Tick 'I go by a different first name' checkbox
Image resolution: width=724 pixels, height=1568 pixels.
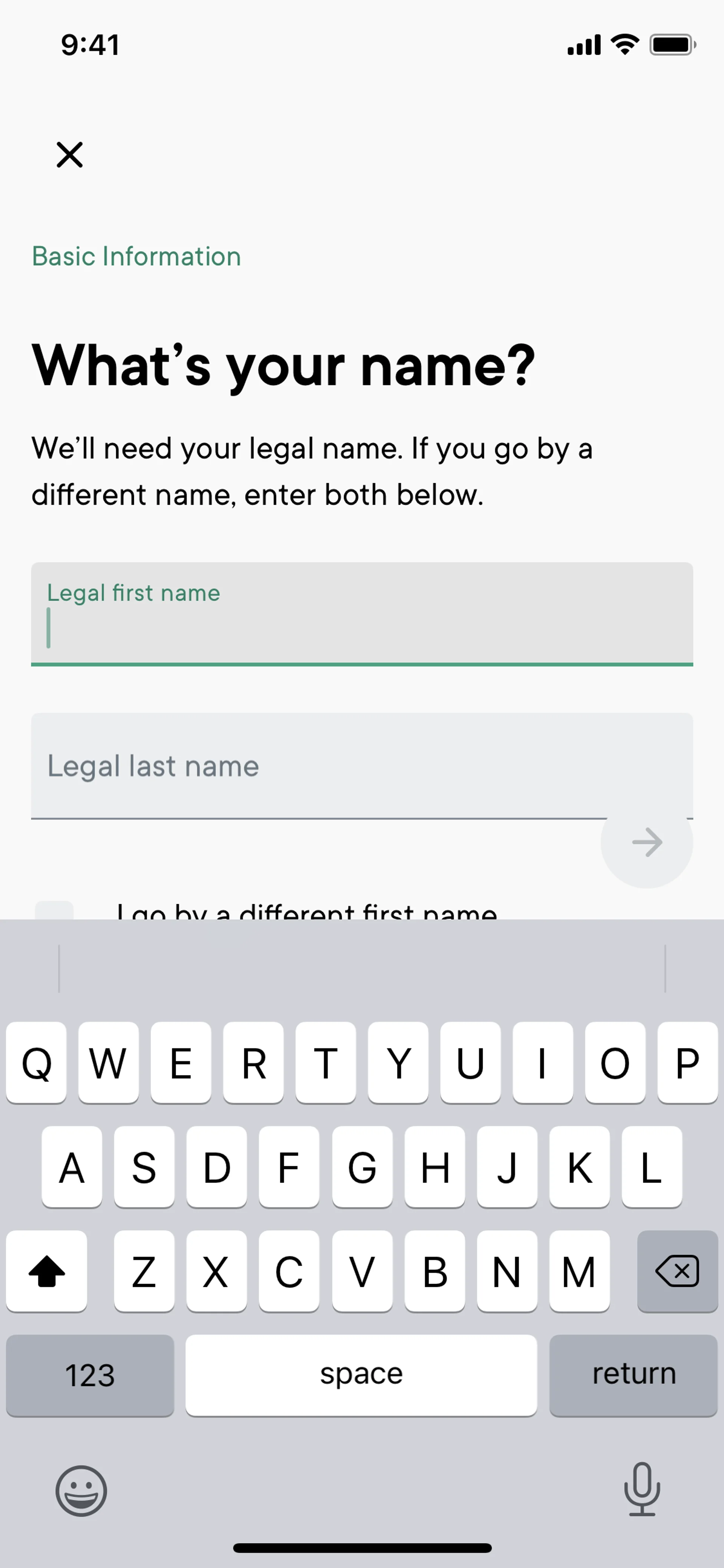[x=55, y=911]
